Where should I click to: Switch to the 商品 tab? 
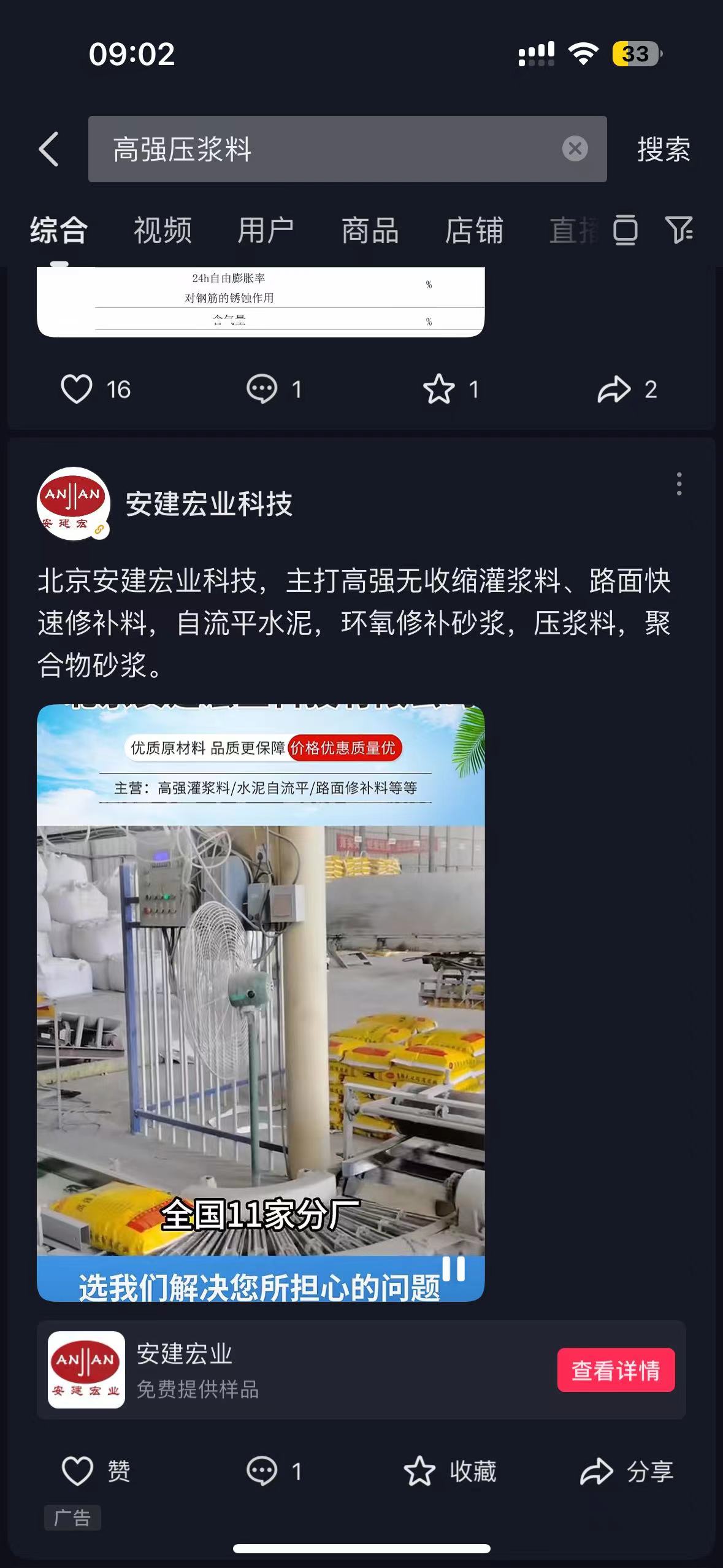click(370, 231)
